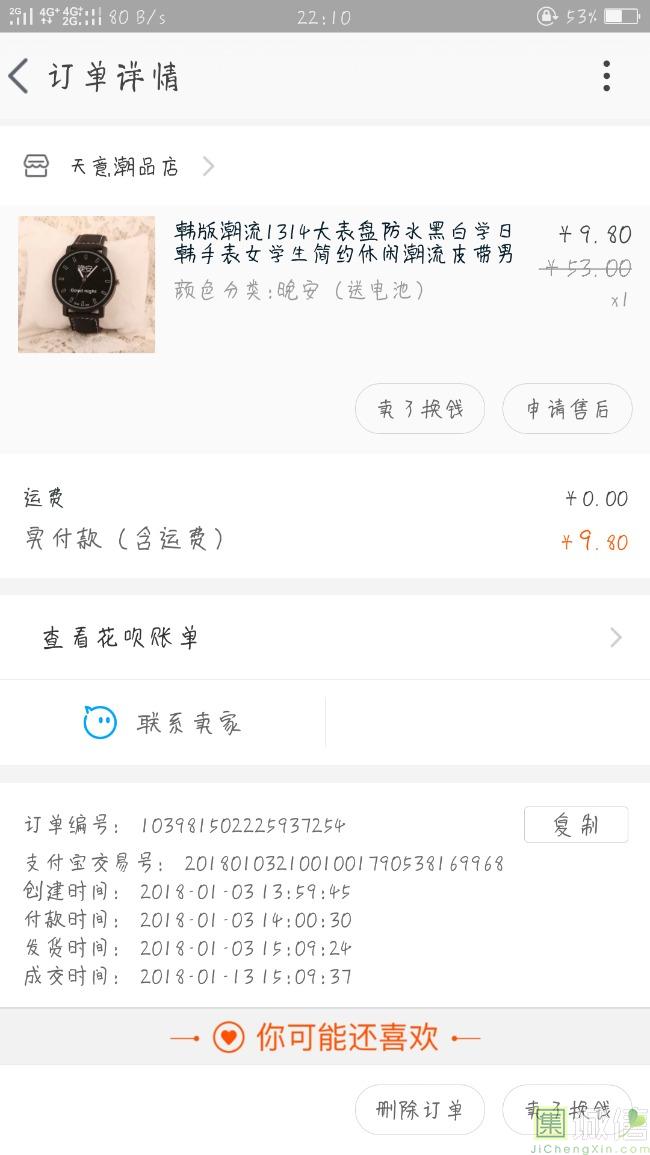Open the three-dot overflow menu
Image resolution: width=650 pixels, height=1155 pixels.
pyautogui.click(x=606, y=76)
